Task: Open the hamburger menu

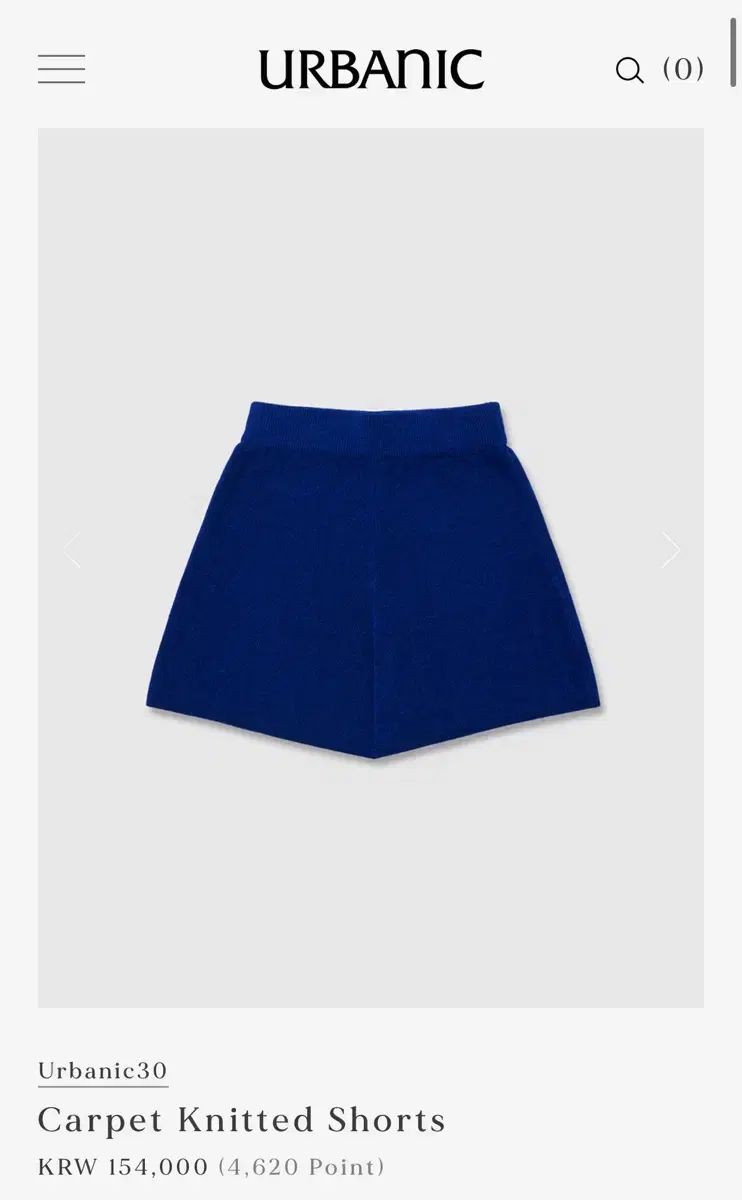Action: 61,69
